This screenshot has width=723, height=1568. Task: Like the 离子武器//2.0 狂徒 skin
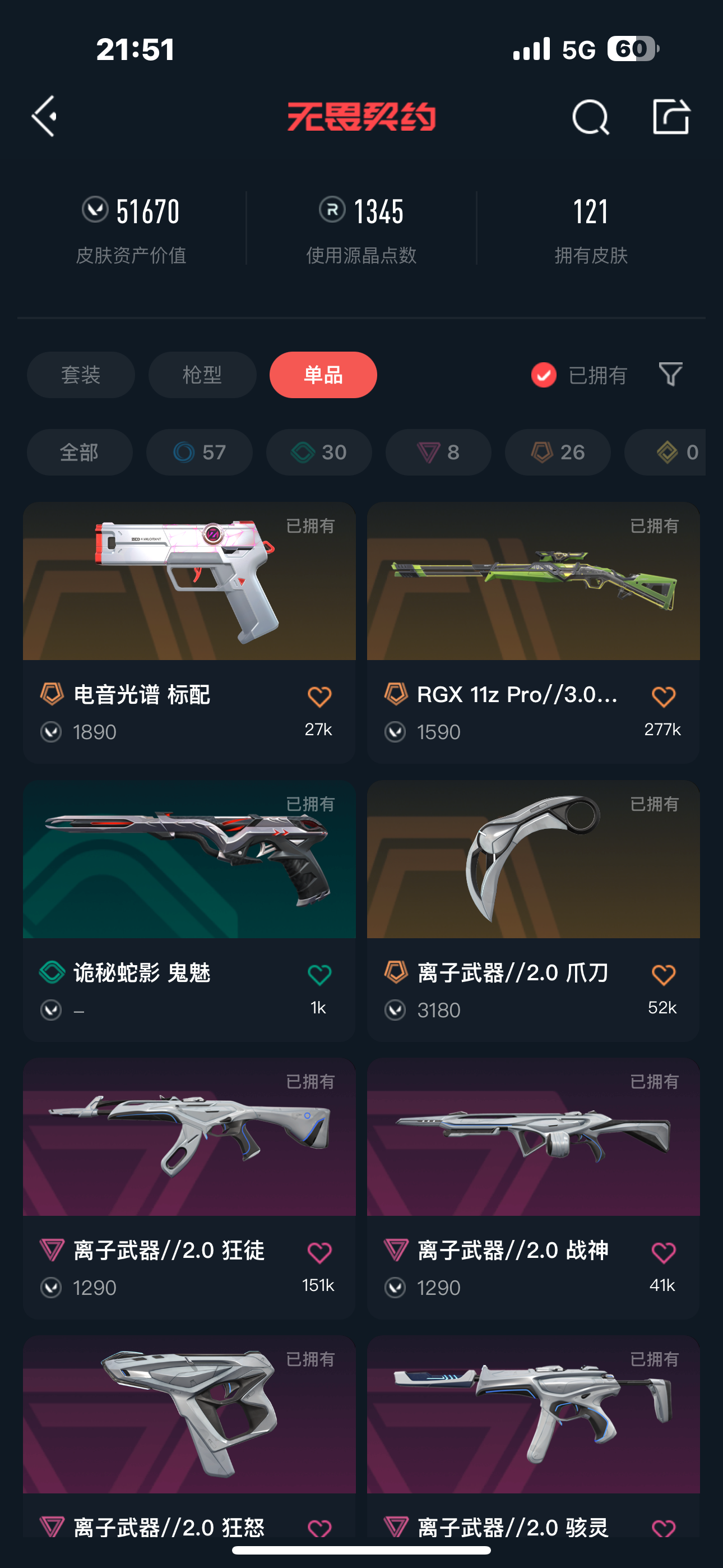click(319, 1253)
